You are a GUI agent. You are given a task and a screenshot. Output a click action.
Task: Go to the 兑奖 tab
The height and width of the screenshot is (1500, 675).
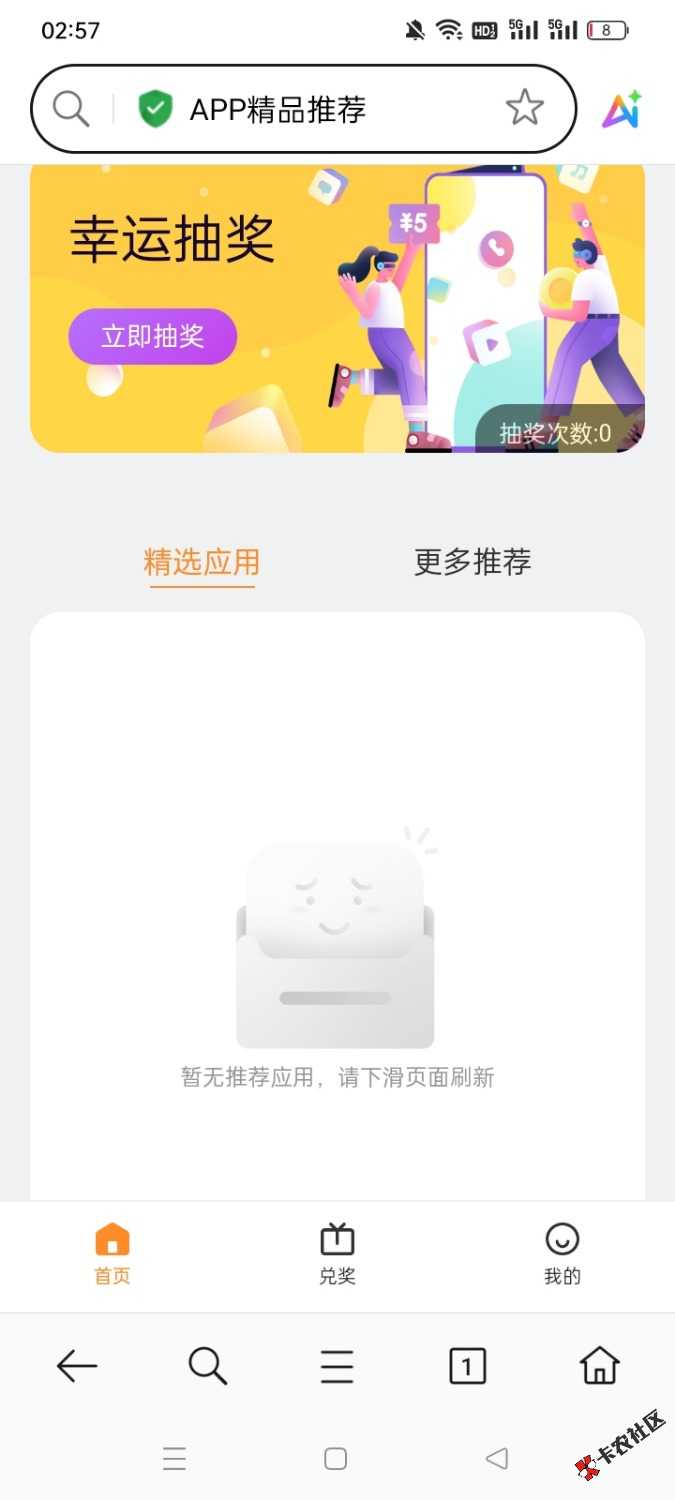[x=337, y=1254]
